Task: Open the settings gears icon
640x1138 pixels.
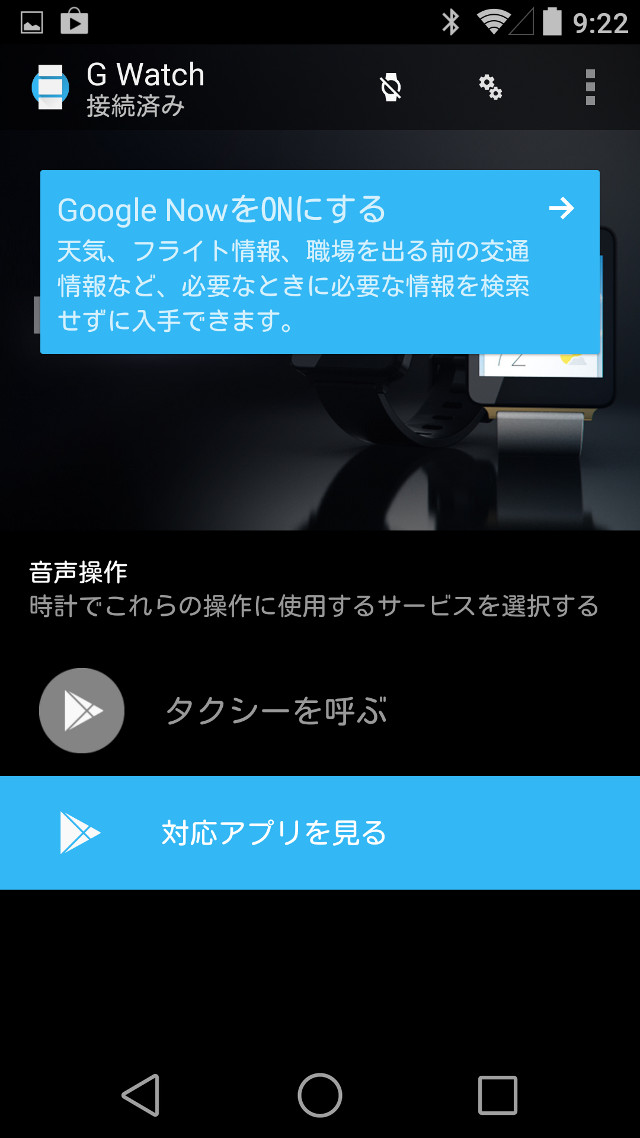Action: pyautogui.click(x=491, y=87)
